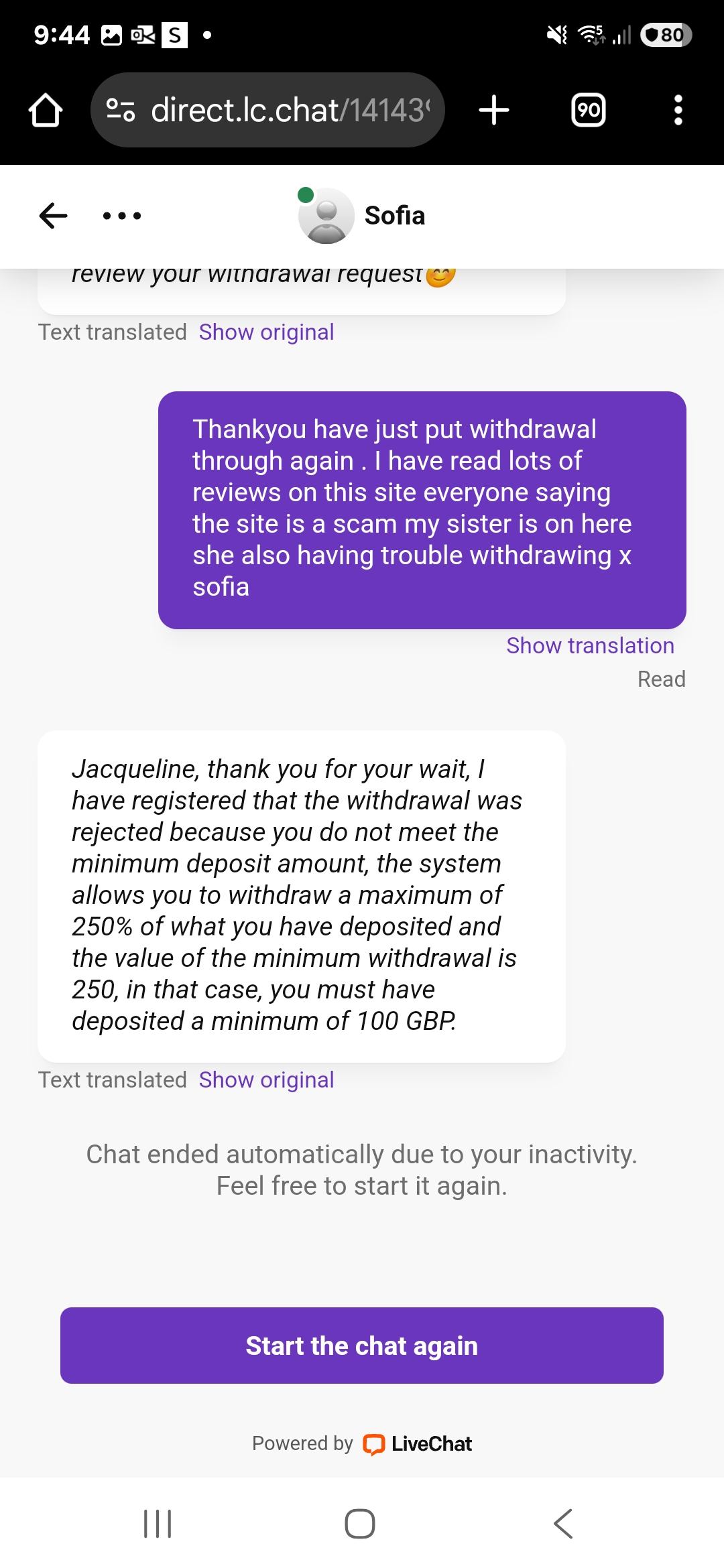Tap Start the chat again button
Image resolution: width=724 pixels, height=1568 pixels.
(x=362, y=1346)
